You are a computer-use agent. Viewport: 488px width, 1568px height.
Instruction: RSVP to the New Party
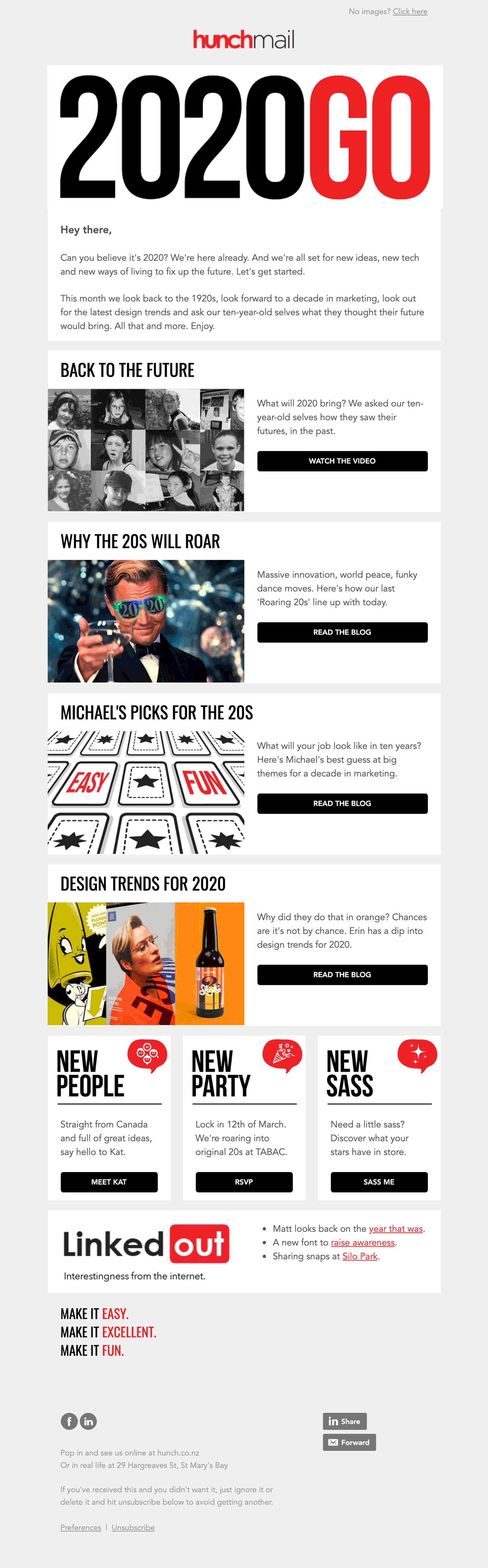tap(243, 1182)
